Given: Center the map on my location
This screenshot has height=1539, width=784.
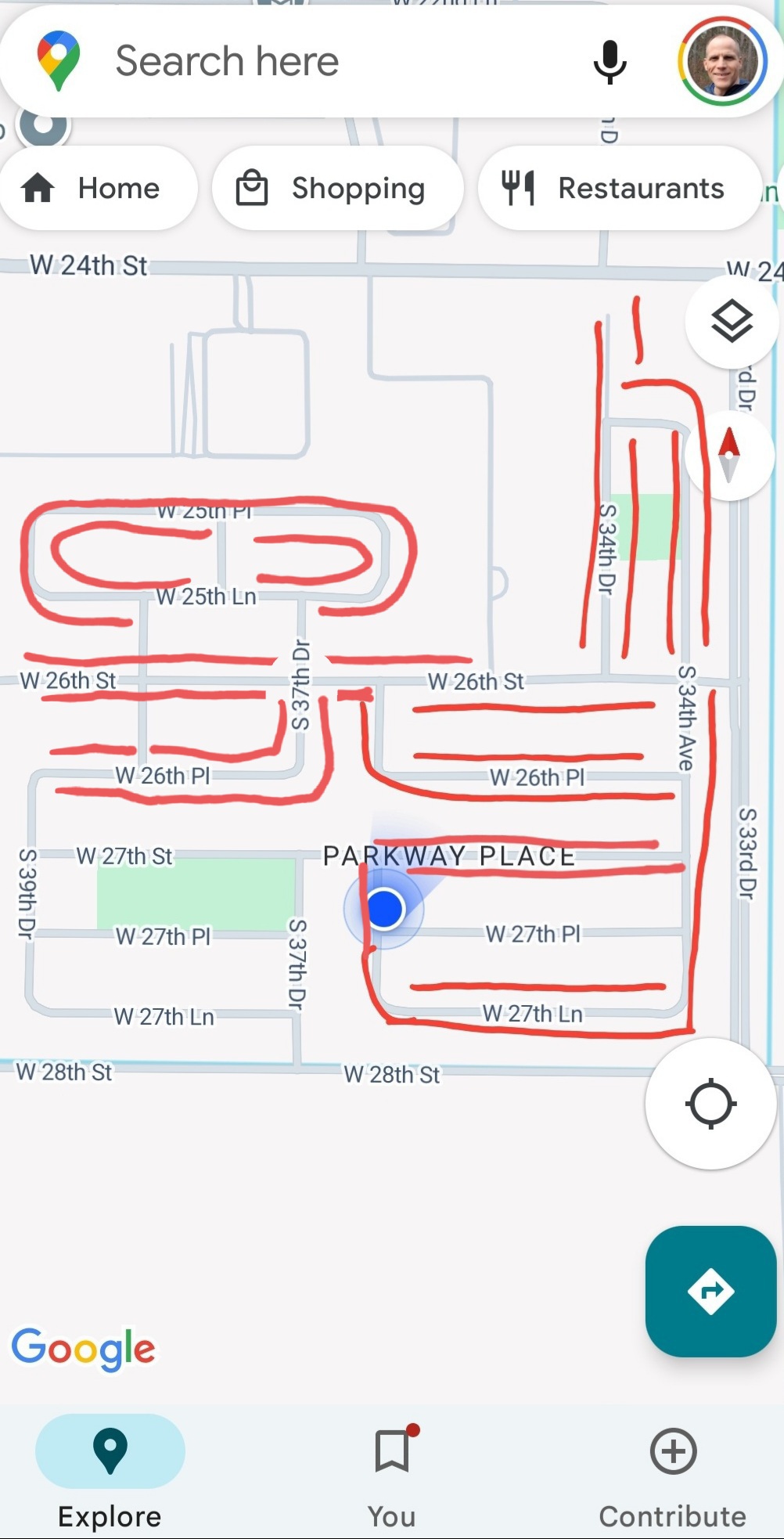Looking at the screenshot, I should 710,1104.
